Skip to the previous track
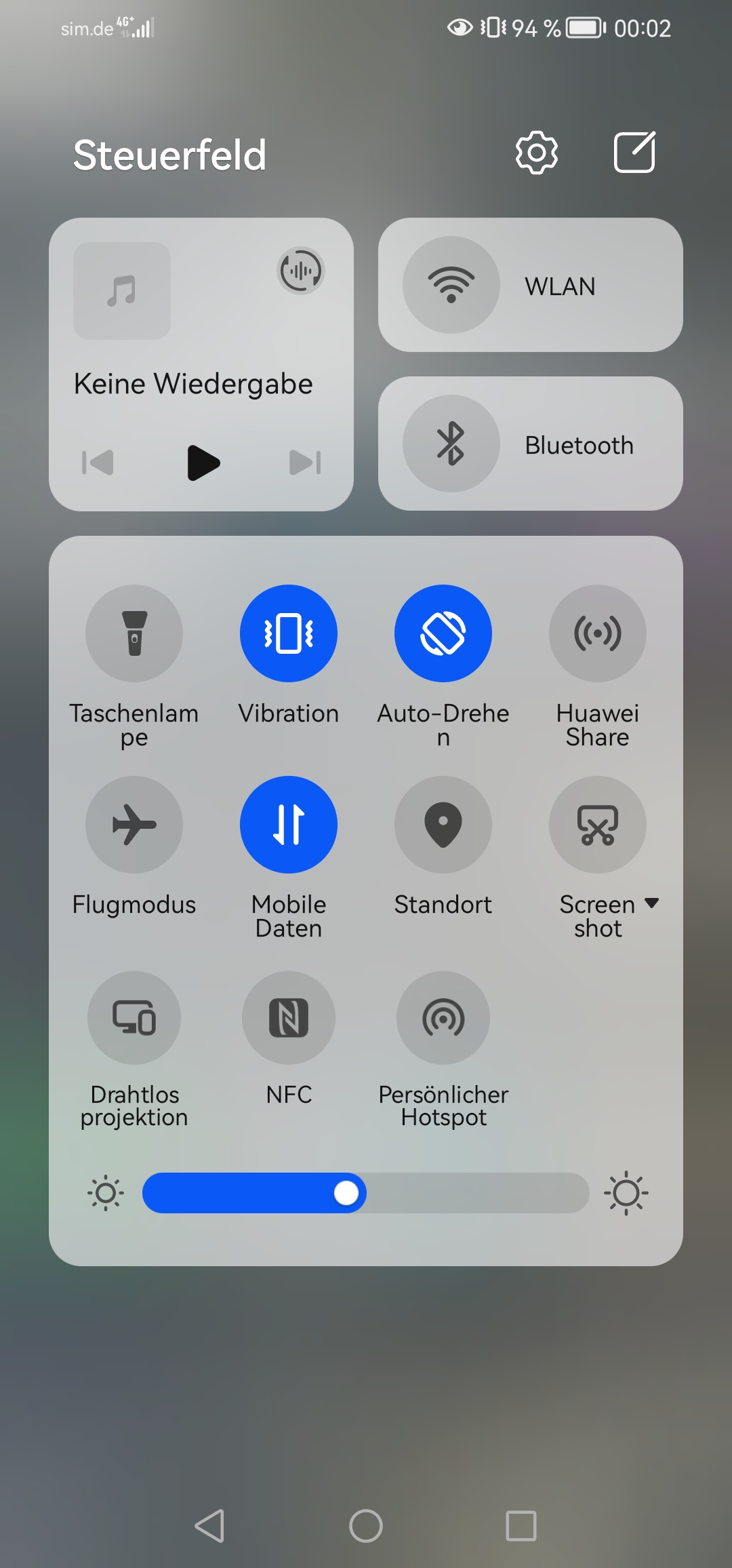732x1568 pixels. point(98,463)
